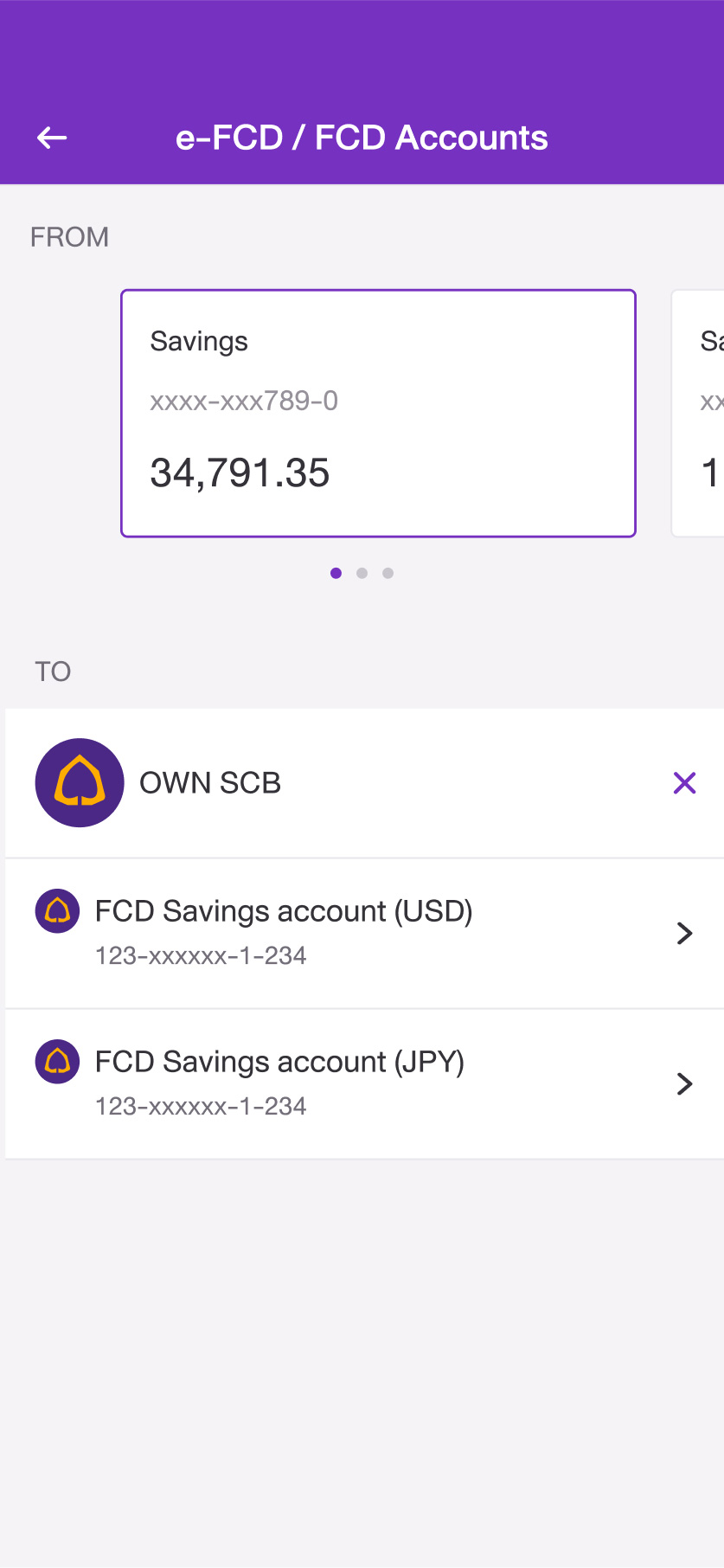The image size is (724, 1568).
Task: Tap the account carousel page indicator
Action: (362, 573)
